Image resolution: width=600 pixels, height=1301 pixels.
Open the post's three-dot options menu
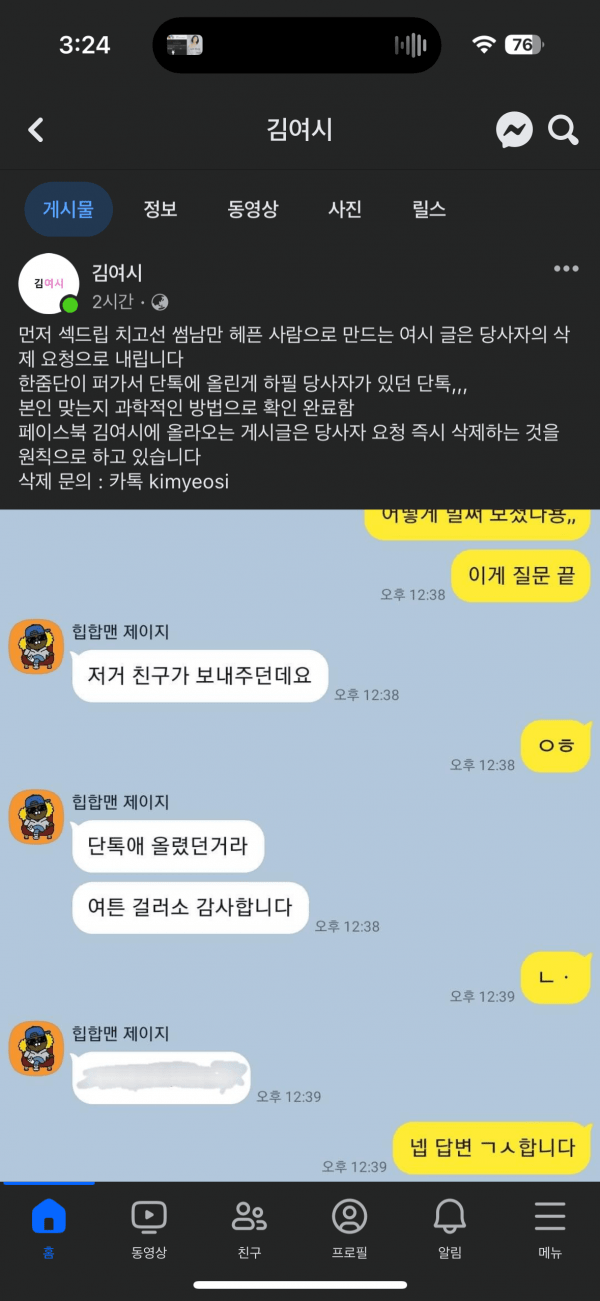coord(566,269)
